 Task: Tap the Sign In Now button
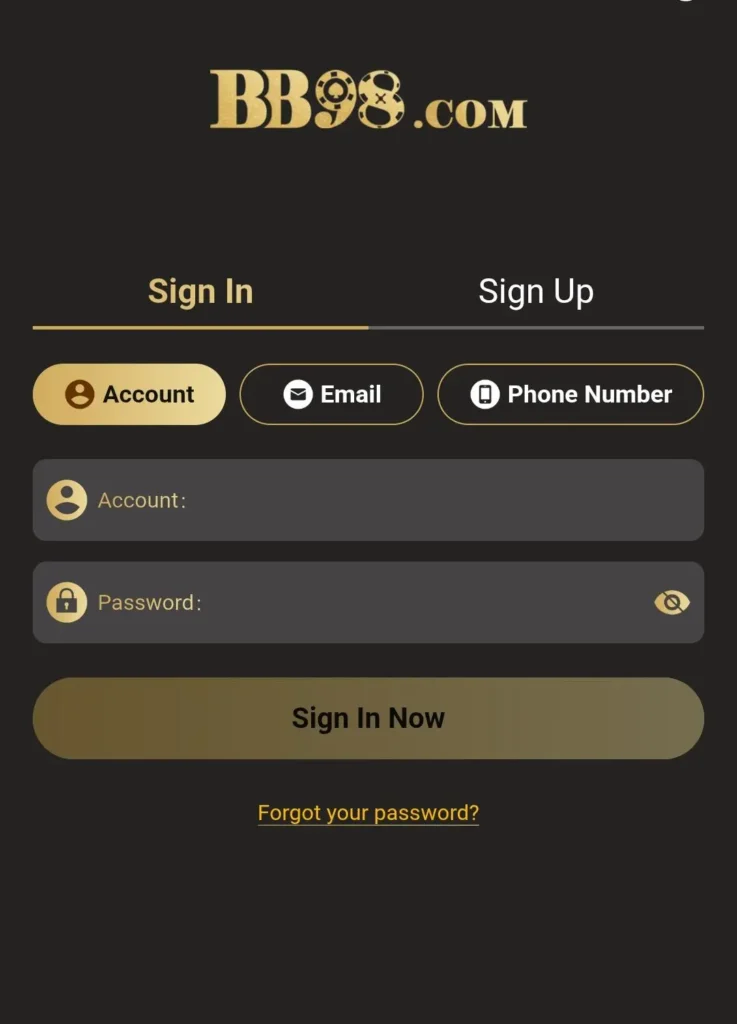tap(368, 718)
